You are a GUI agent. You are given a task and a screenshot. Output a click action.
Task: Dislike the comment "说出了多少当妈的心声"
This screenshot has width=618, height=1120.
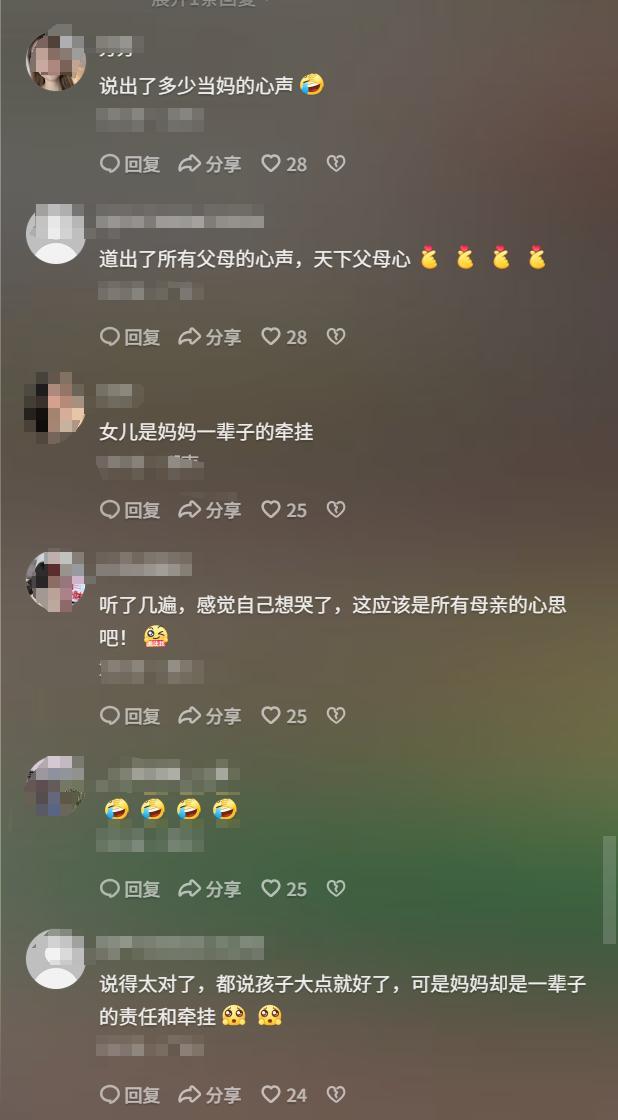(x=336, y=164)
